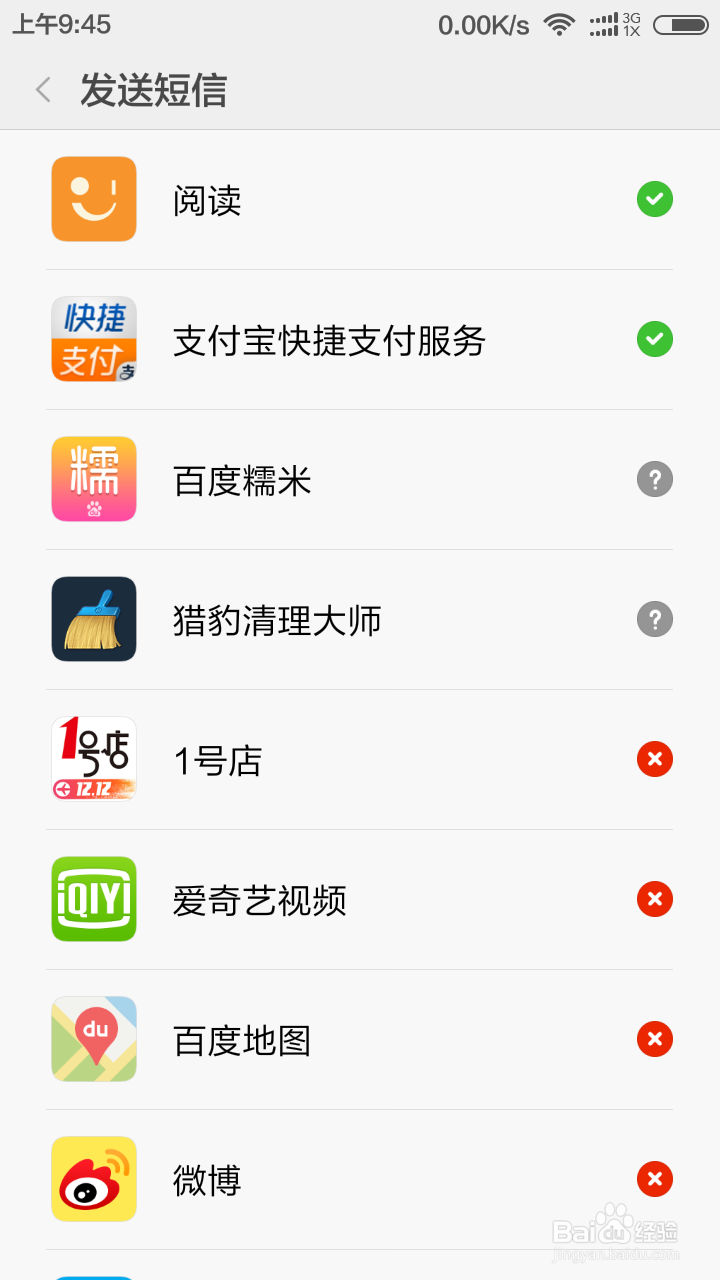Toggle 猎豹清理大师 question mark status

click(655, 619)
